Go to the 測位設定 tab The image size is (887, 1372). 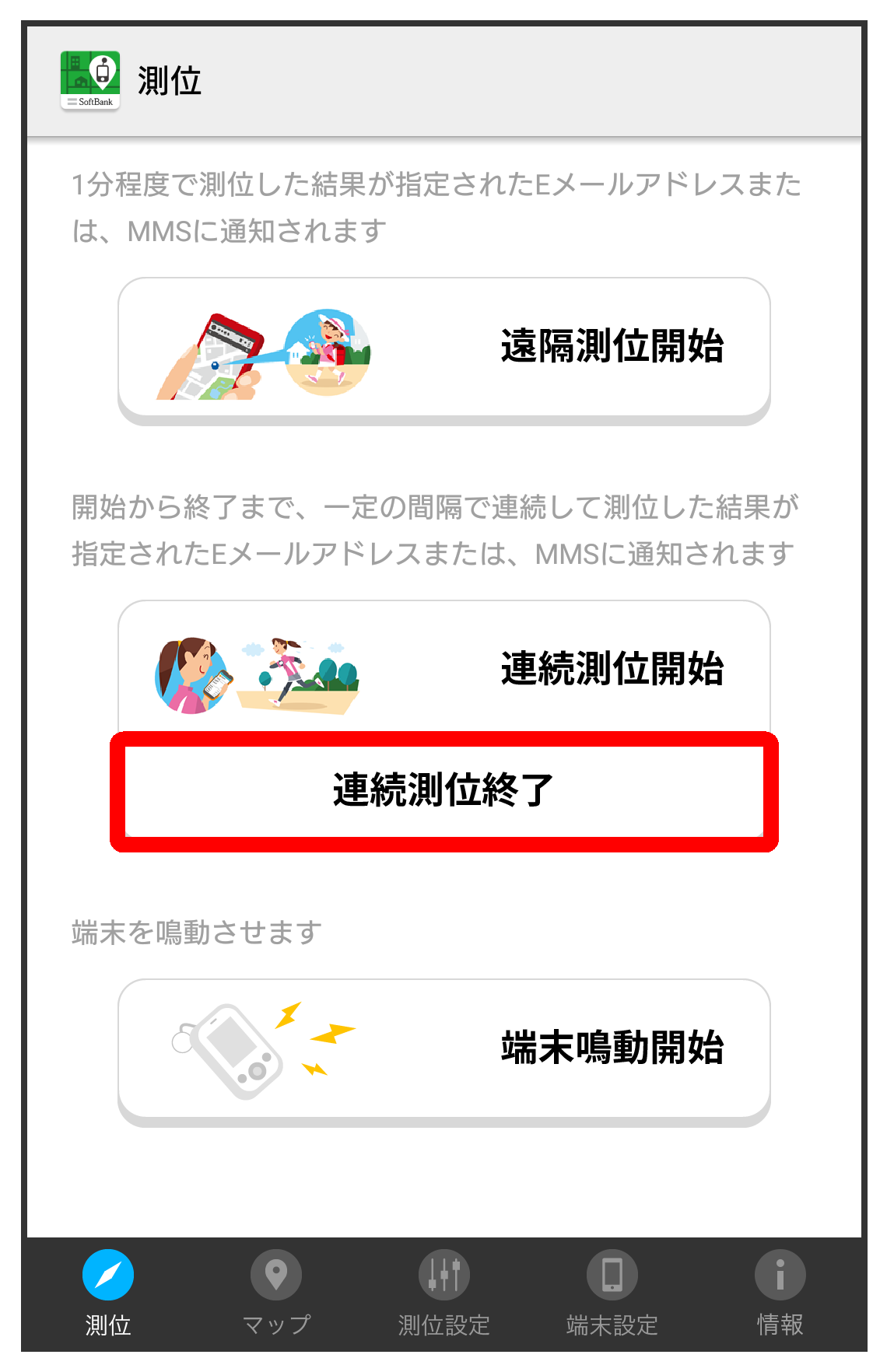pos(444,1291)
